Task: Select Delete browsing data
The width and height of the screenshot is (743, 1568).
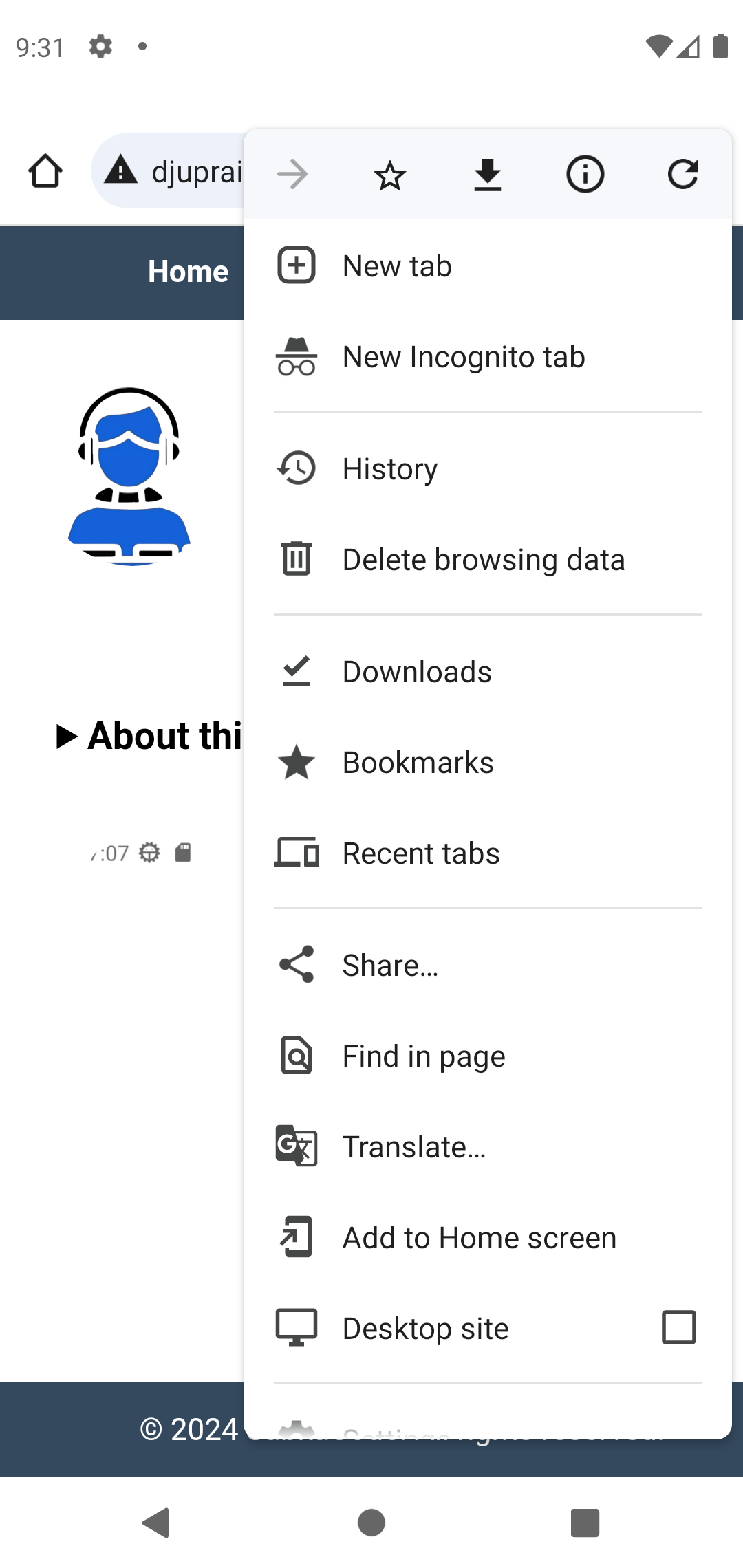Action: [484, 560]
